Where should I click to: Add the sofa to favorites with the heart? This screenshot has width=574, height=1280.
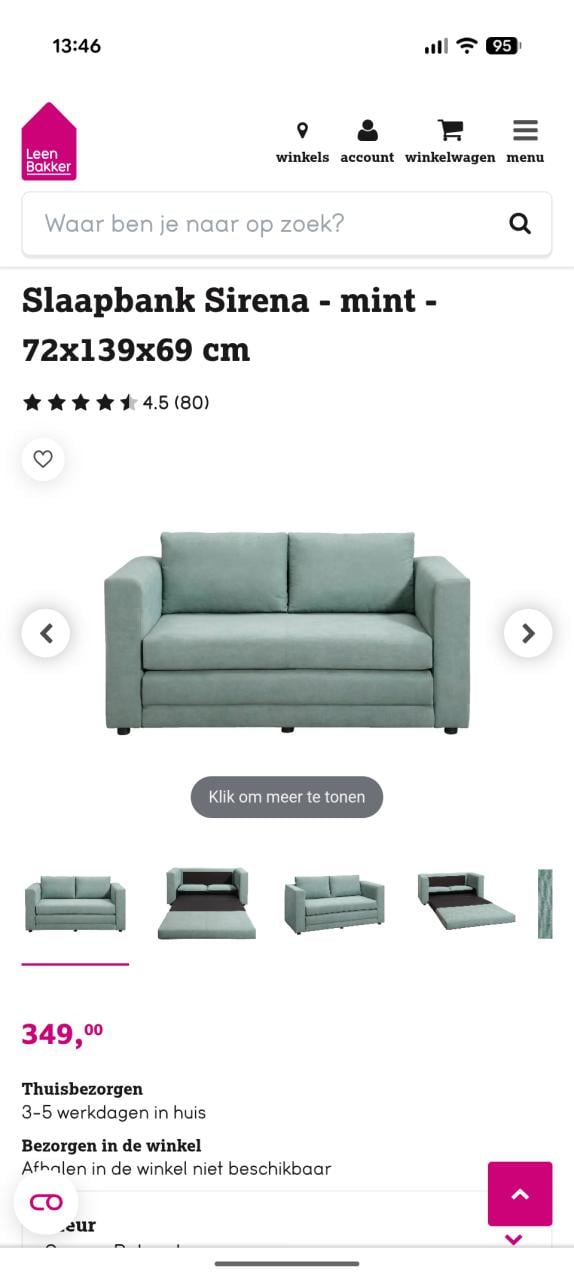(x=43, y=459)
